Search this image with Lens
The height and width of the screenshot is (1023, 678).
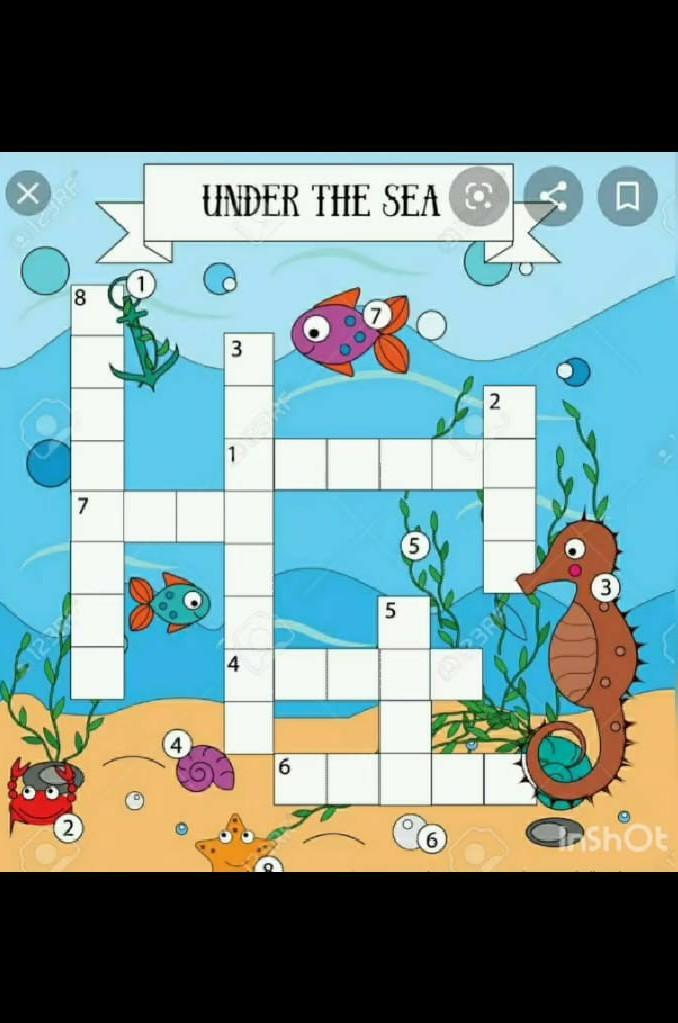[x=479, y=196]
